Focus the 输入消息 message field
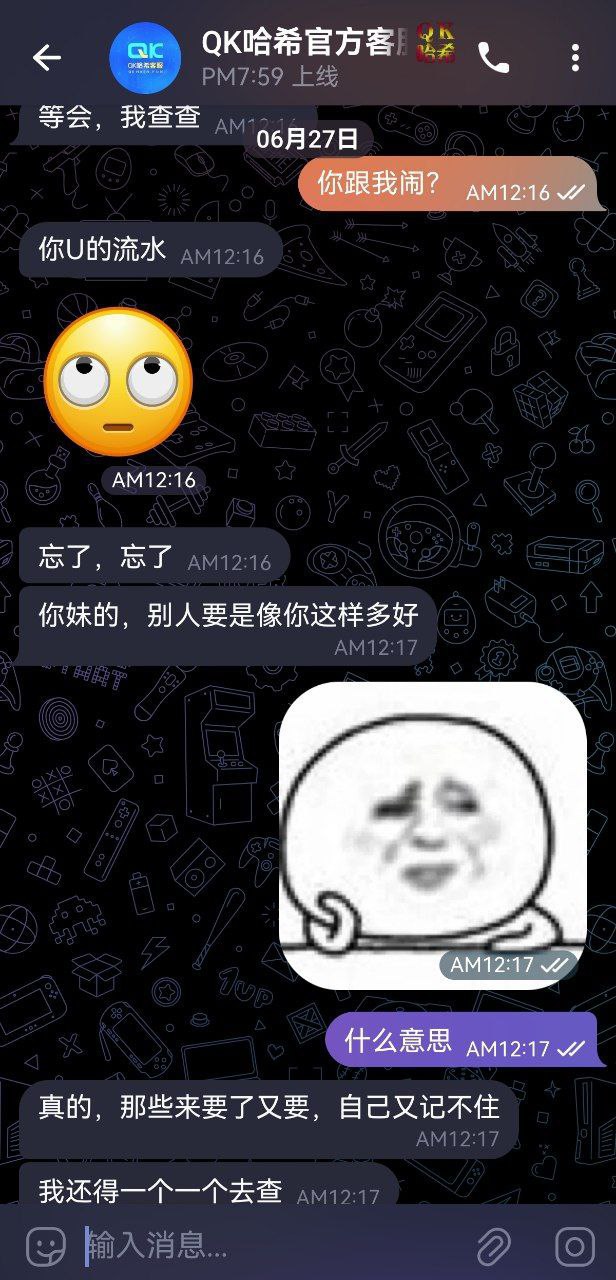Viewport: 616px width, 1280px height. (x=270, y=1245)
